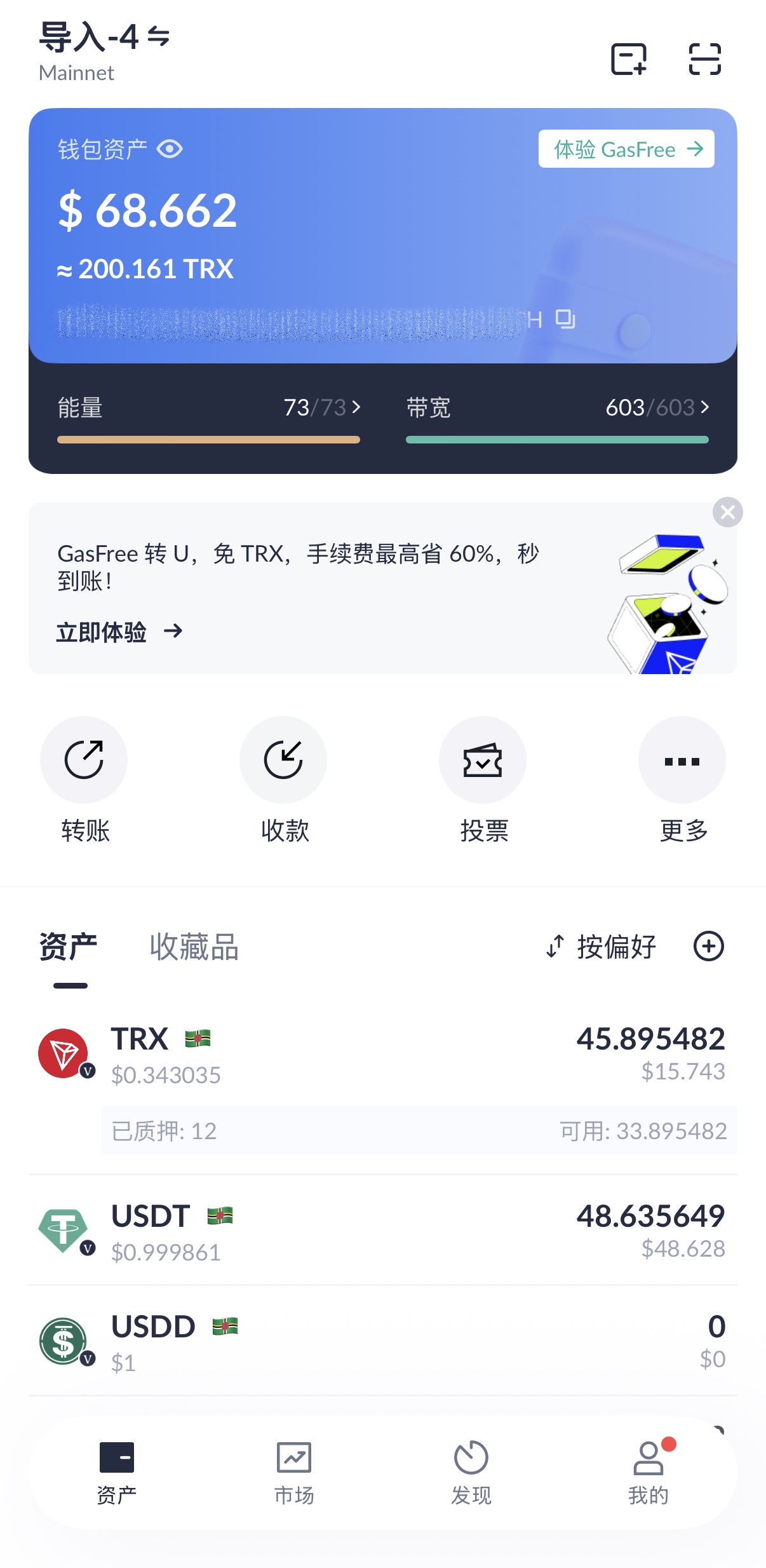Open USDT asset details
This screenshot has width=766, height=1568.
(383, 1231)
